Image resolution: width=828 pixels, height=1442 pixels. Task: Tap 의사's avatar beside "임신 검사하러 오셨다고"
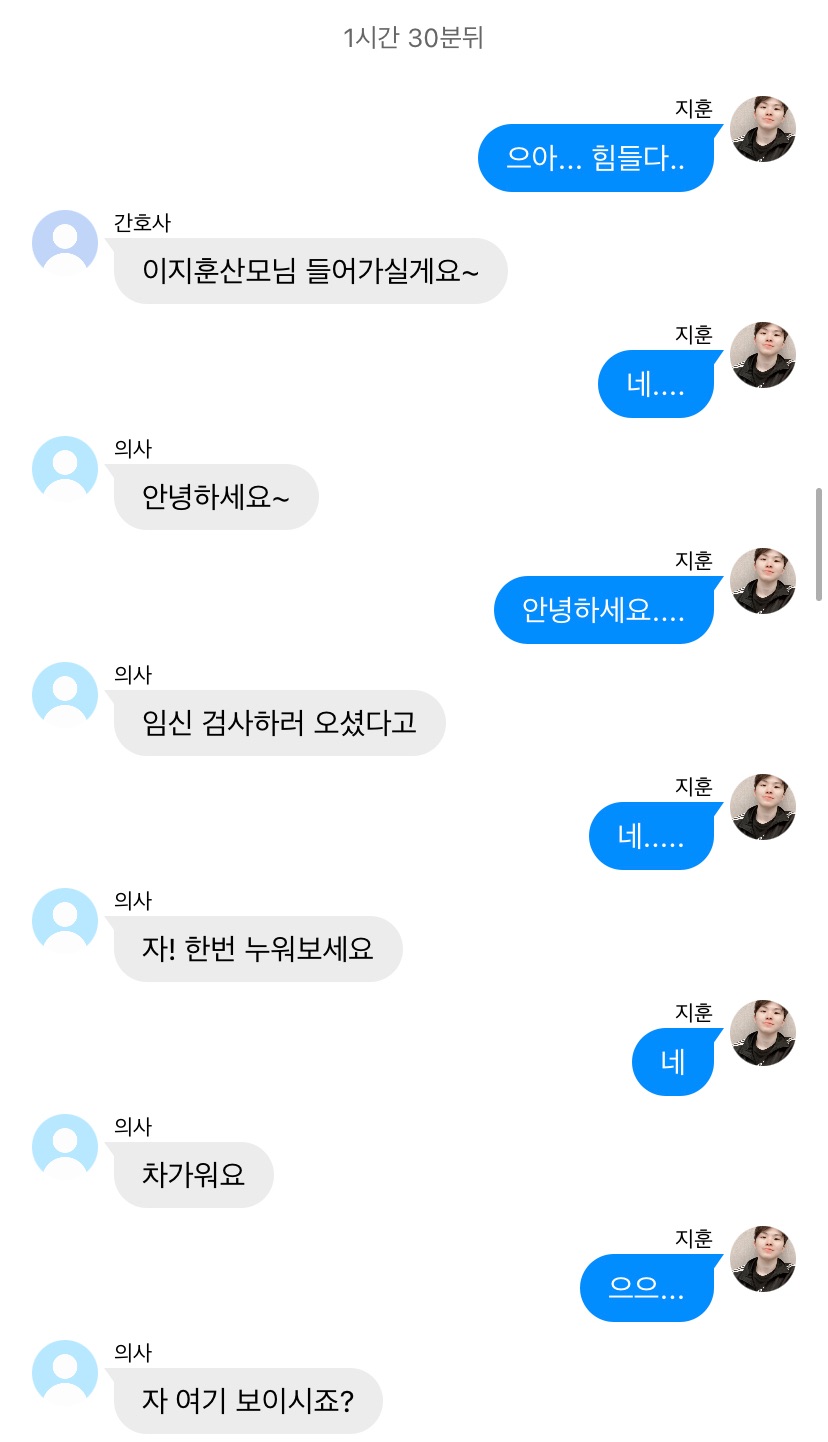pyautogui.click(x=65, y=695)
